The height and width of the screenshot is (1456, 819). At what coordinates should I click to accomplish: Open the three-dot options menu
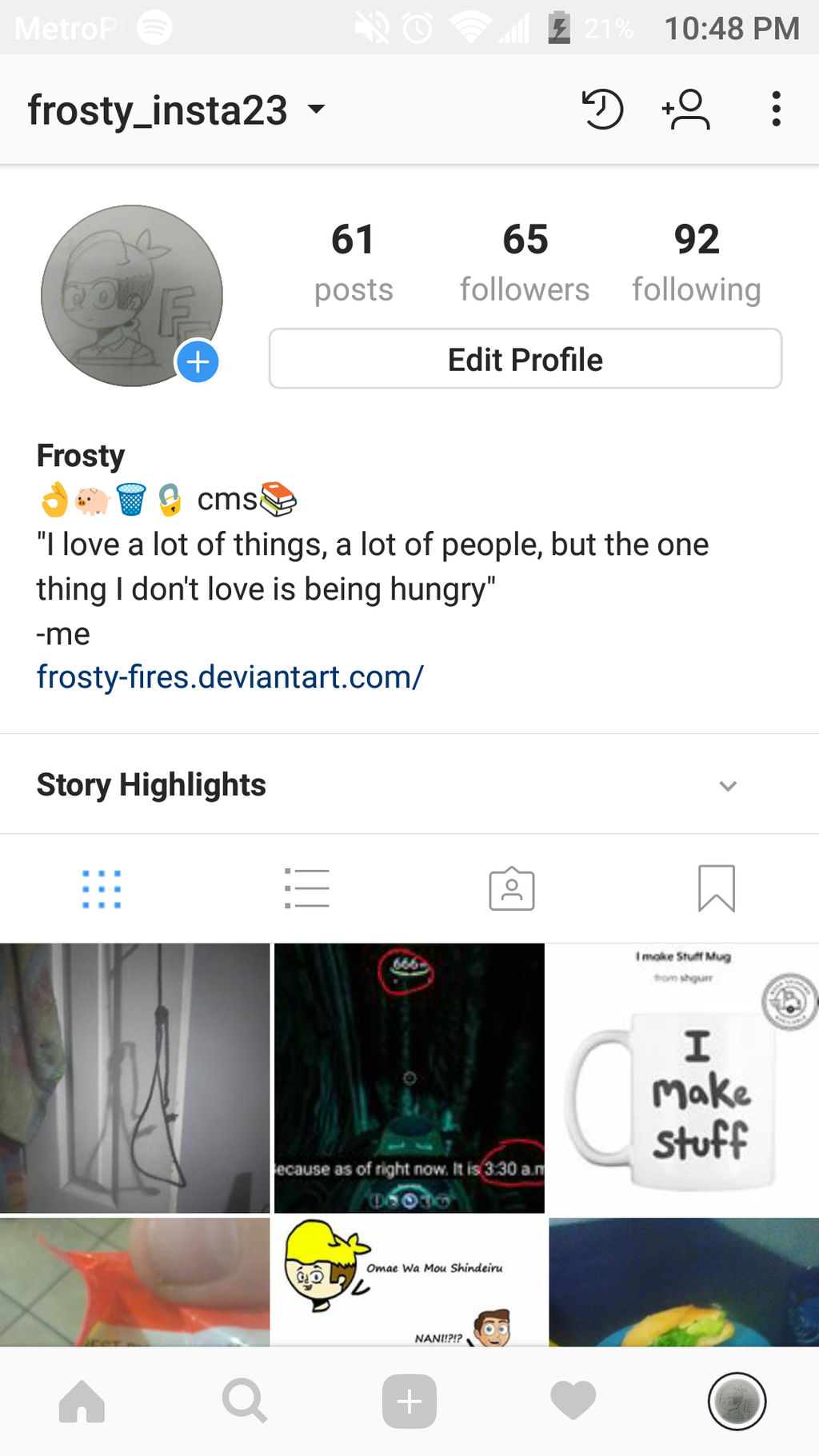(775, 110)
